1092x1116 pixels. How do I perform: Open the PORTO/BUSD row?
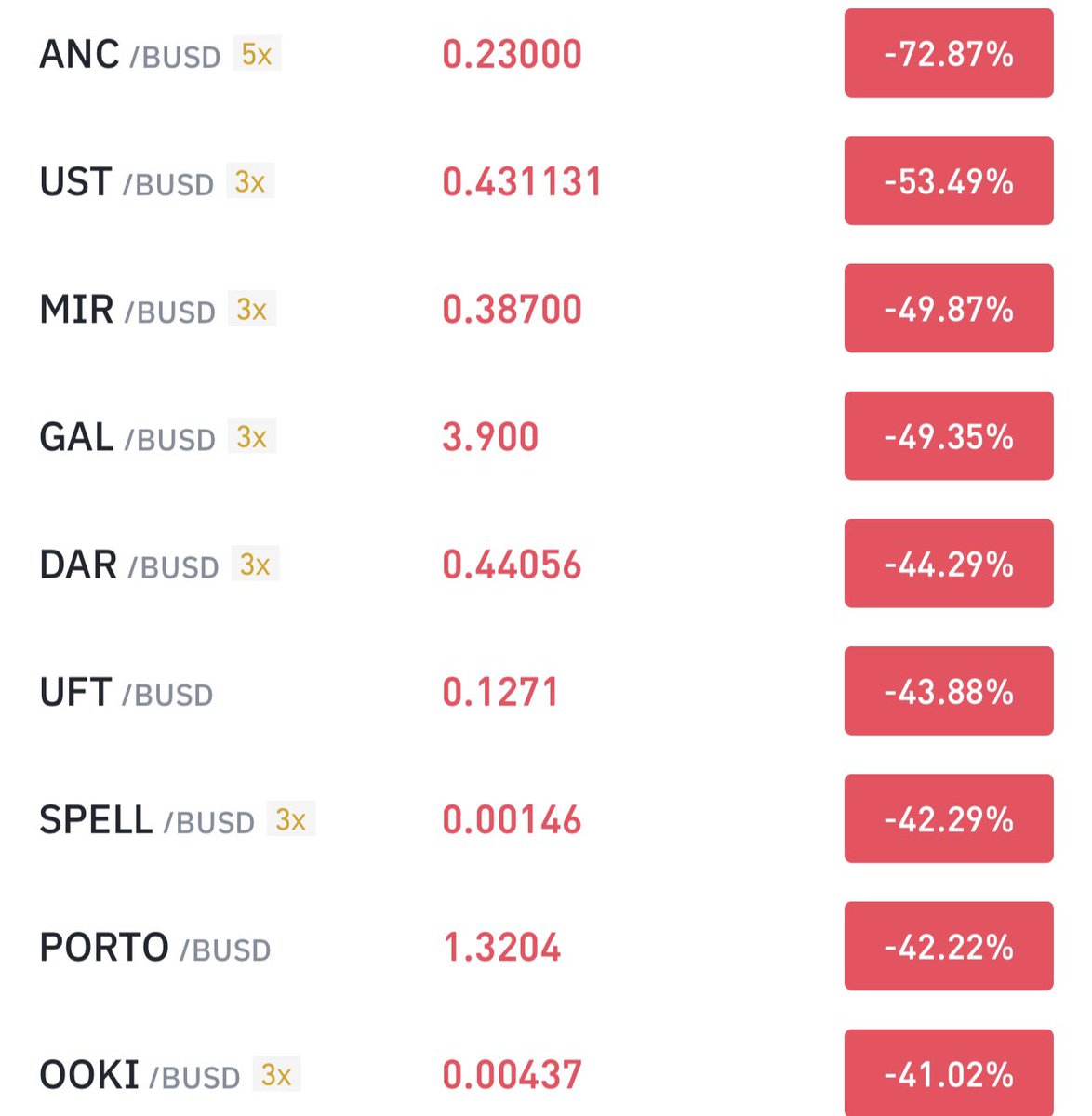click(x=546, y=946)
